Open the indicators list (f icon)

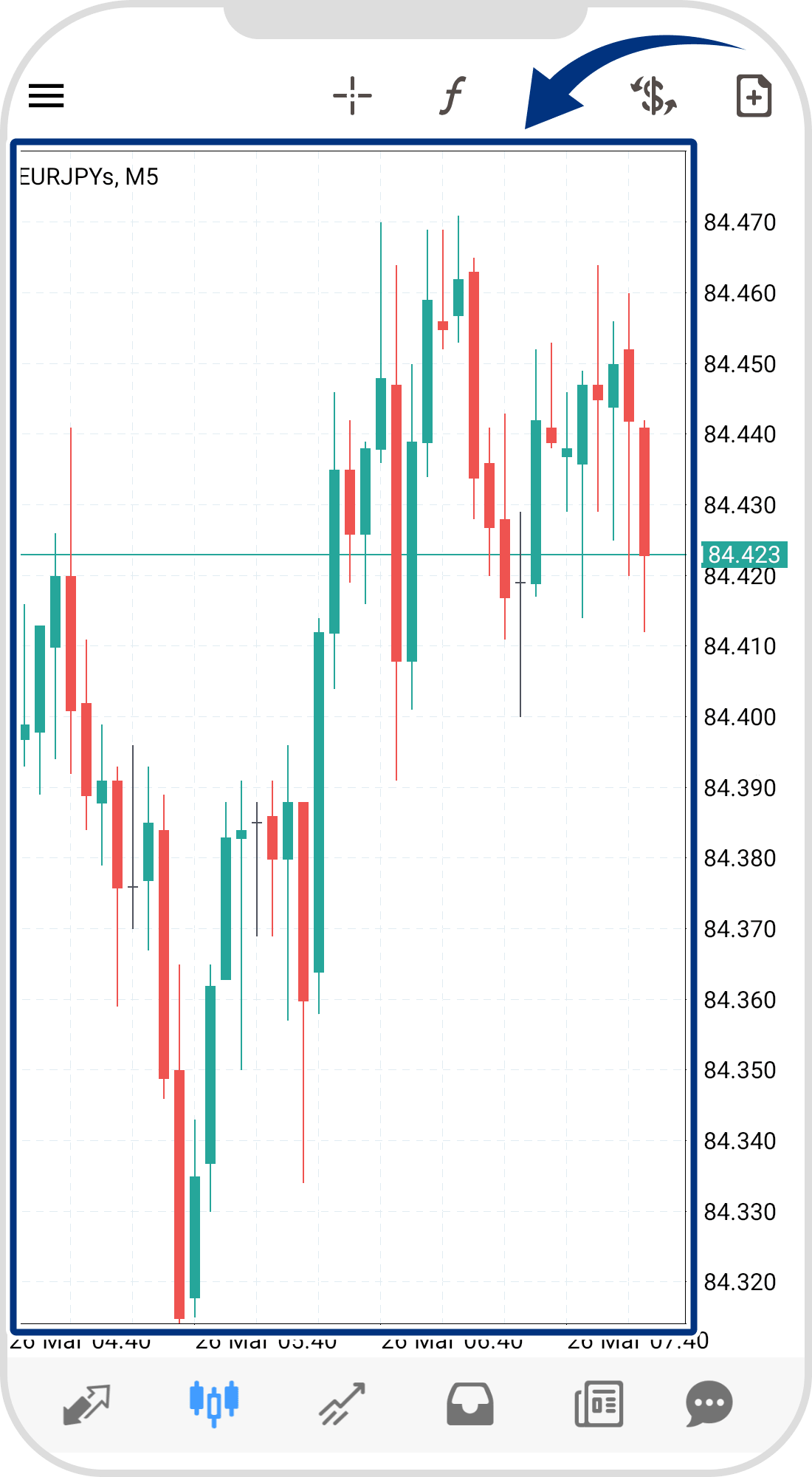pyautogui.click(x=452, y=96)
